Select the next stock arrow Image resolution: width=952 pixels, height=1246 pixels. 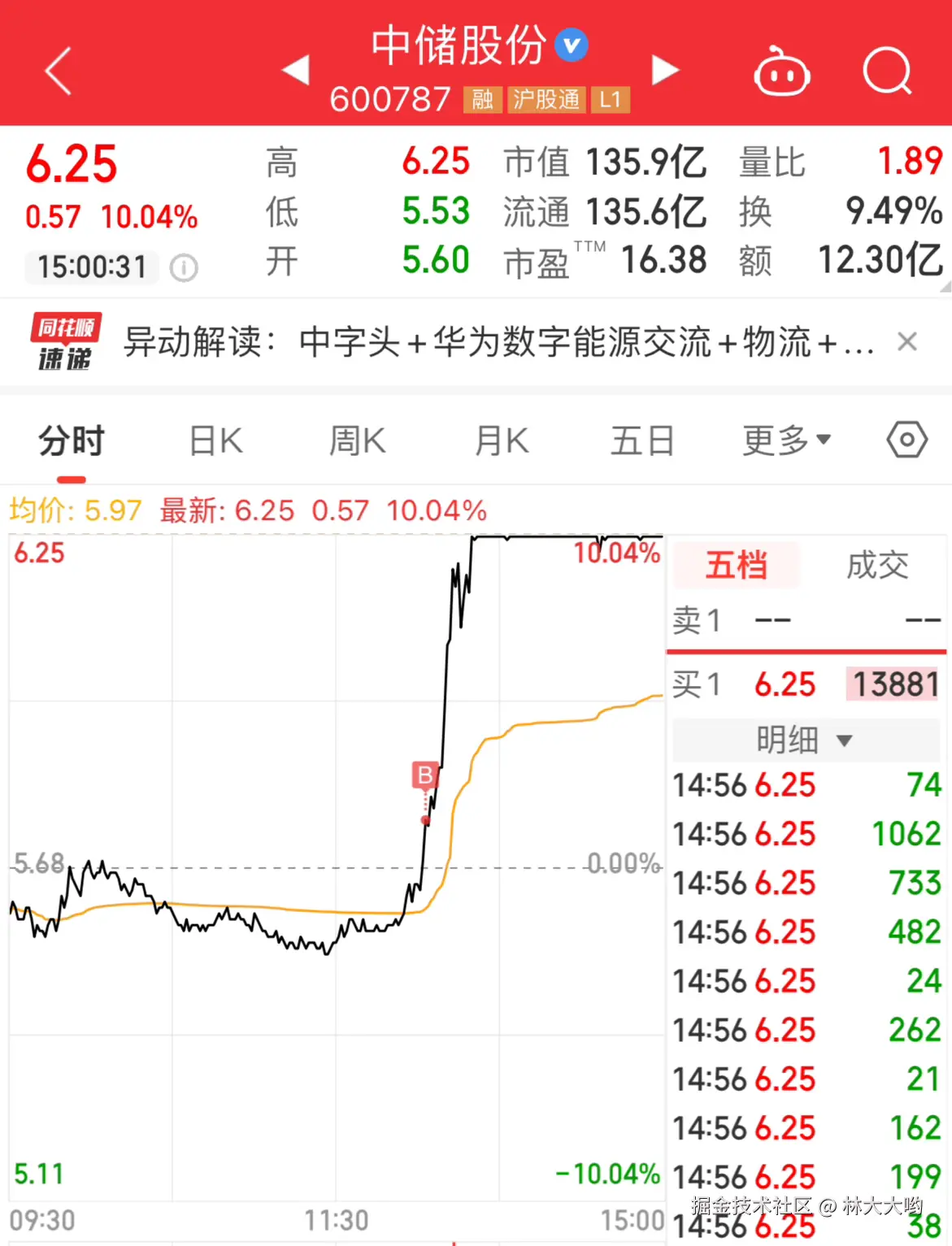667,71
